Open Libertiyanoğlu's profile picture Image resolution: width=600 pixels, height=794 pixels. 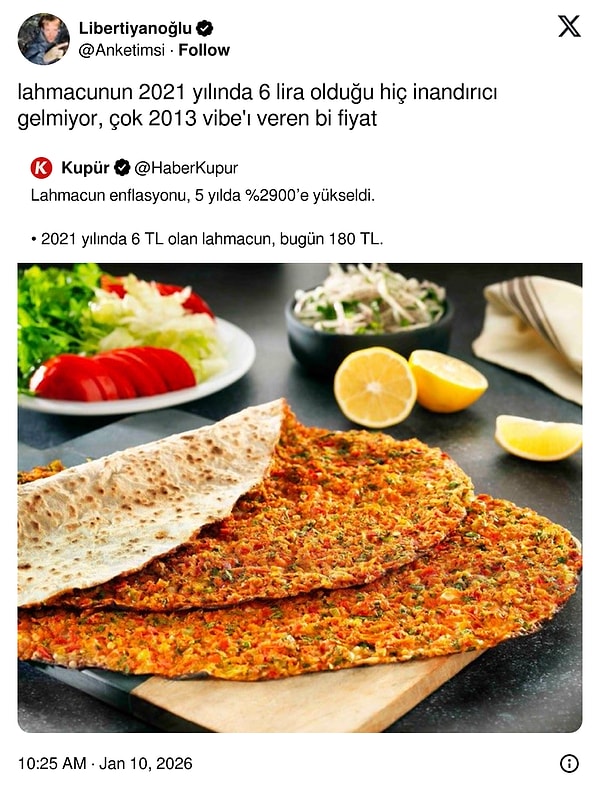pos(44,39)
